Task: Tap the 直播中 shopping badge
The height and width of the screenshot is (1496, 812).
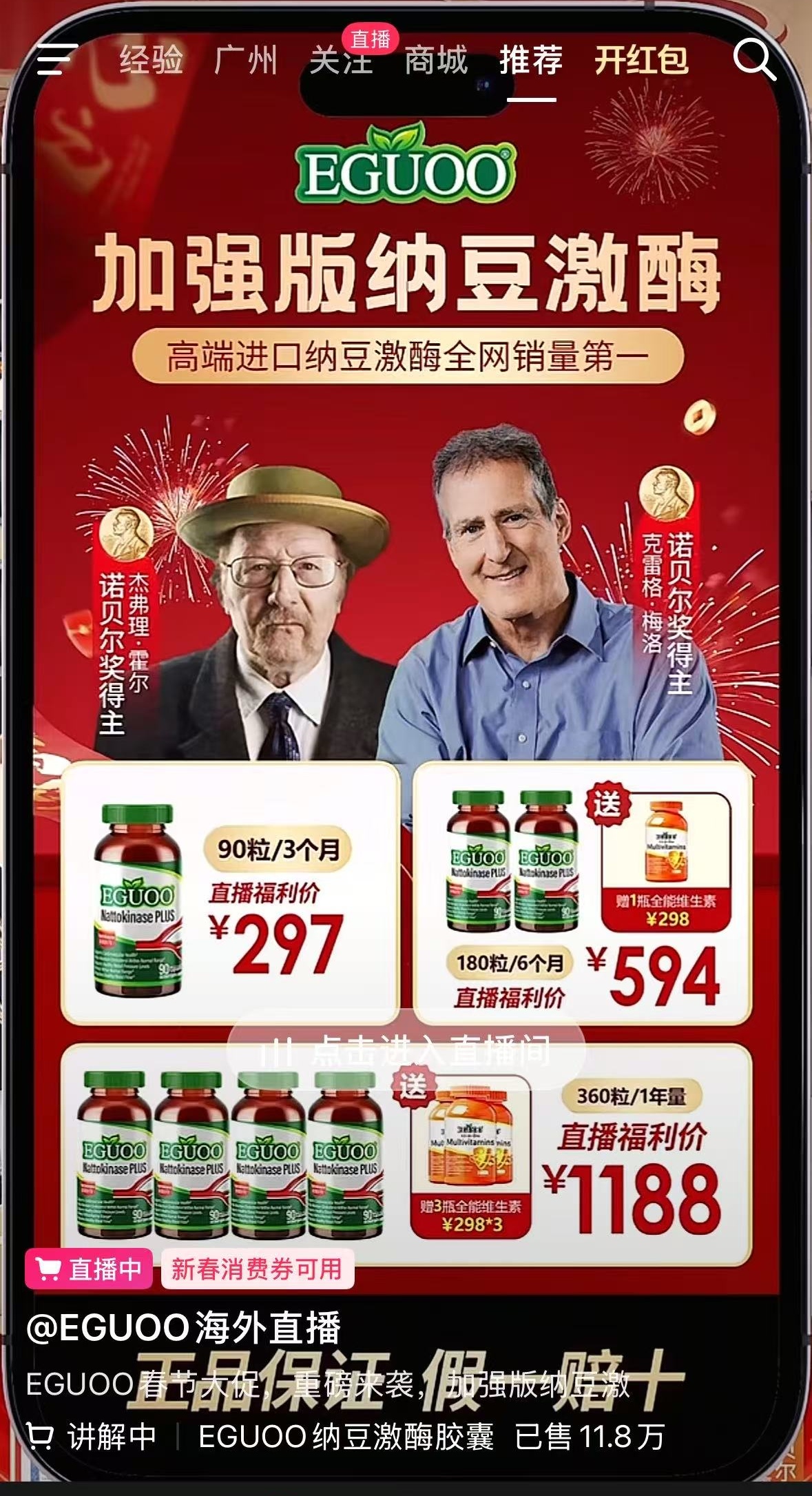Action: coord(89,1269)
